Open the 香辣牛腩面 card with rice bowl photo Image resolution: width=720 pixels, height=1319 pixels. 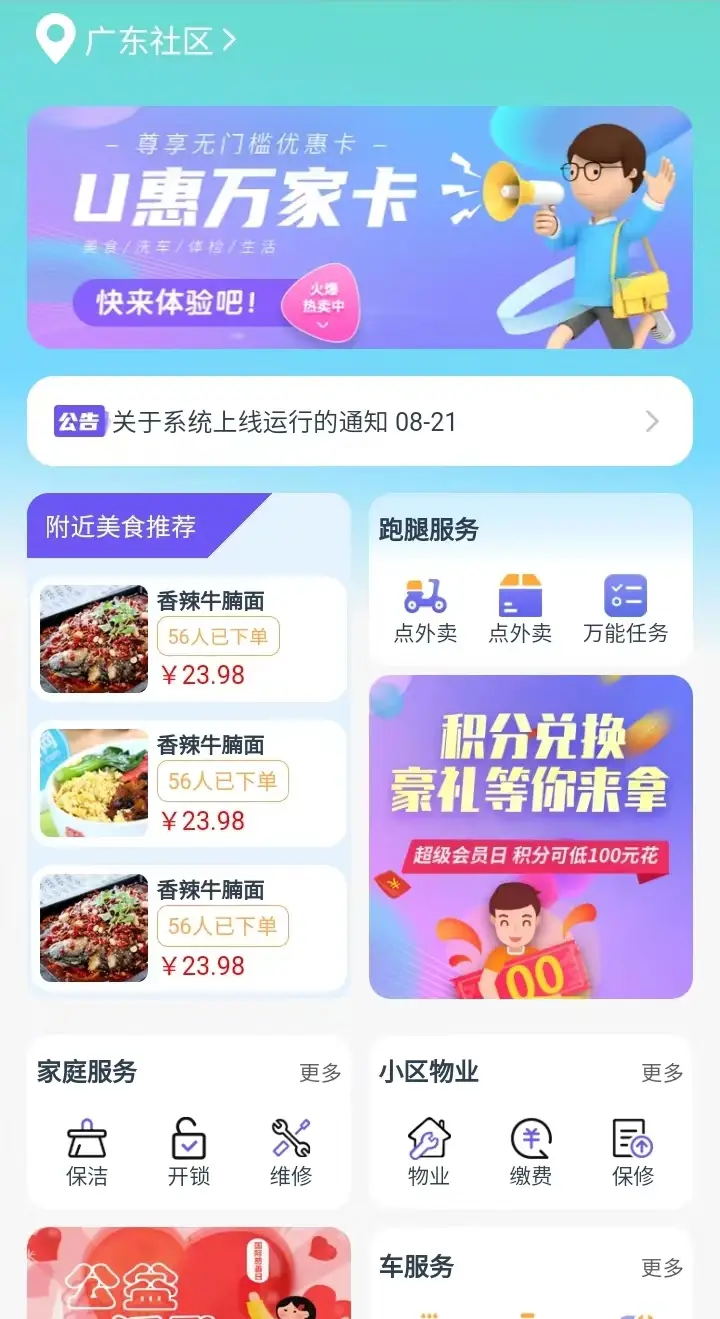[189, 783]
